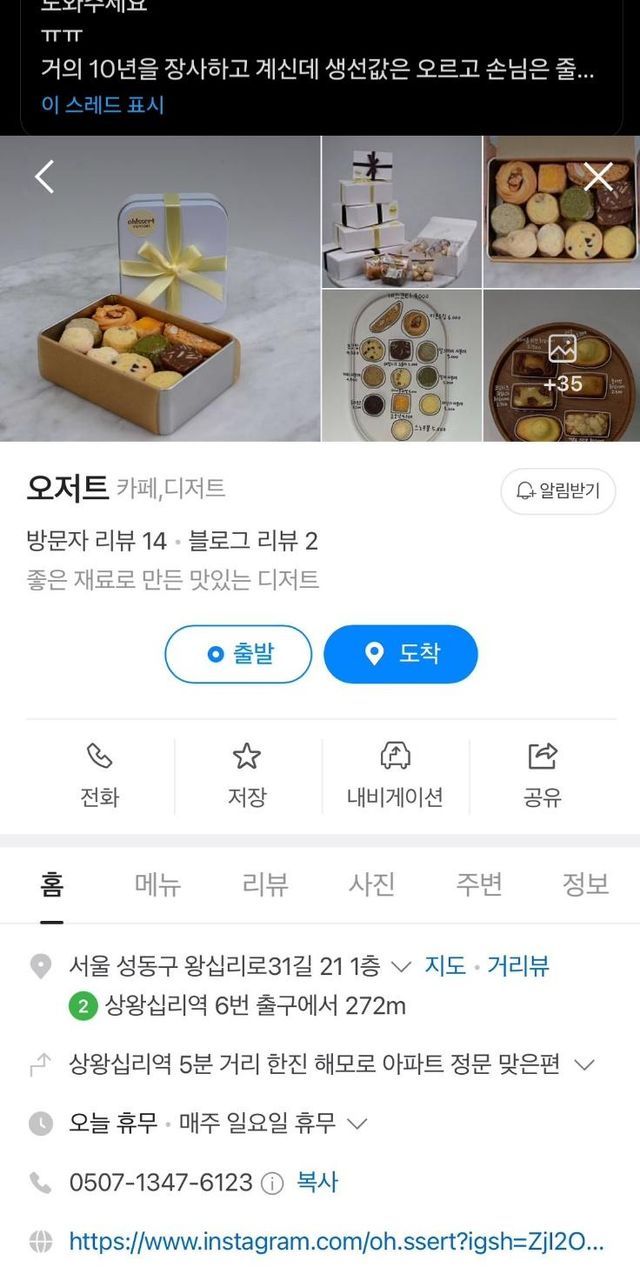Start 내비게이션 to the cafe
Screen dimensions: 640x1280
(x=395, y=776)
